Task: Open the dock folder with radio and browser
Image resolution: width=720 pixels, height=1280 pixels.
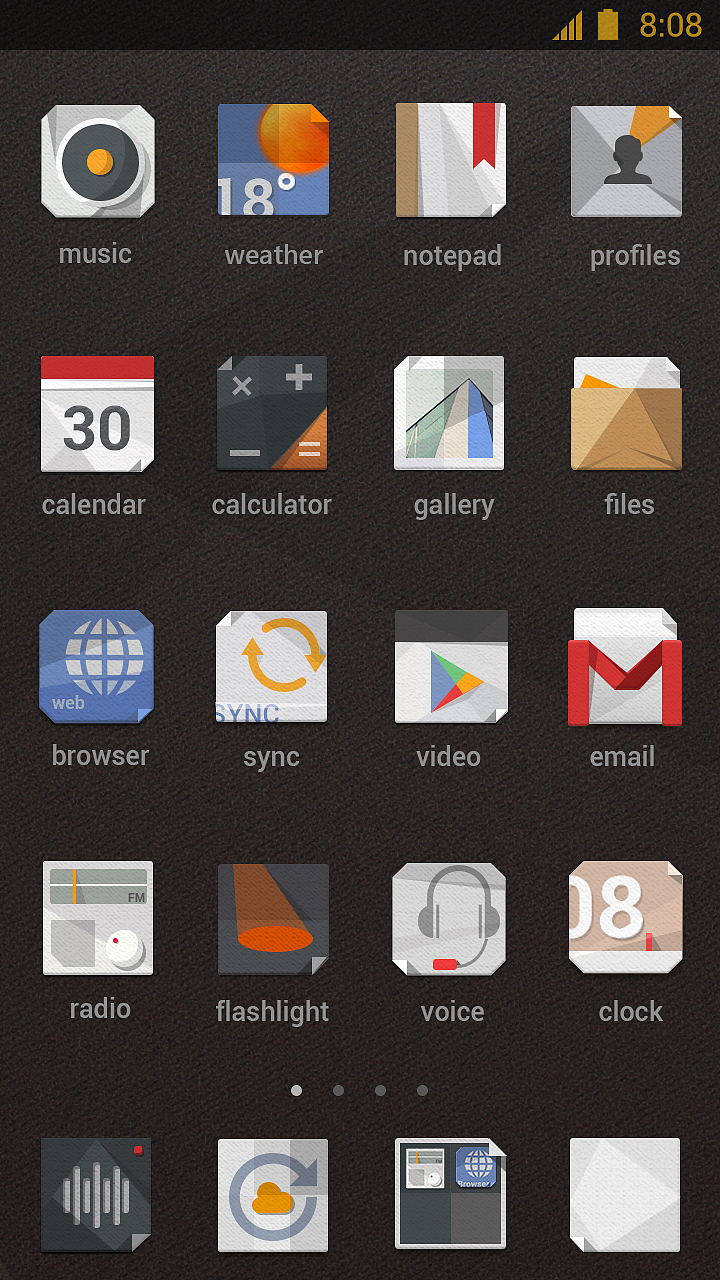Action: pyautogui.click(x=450, y=1194)
